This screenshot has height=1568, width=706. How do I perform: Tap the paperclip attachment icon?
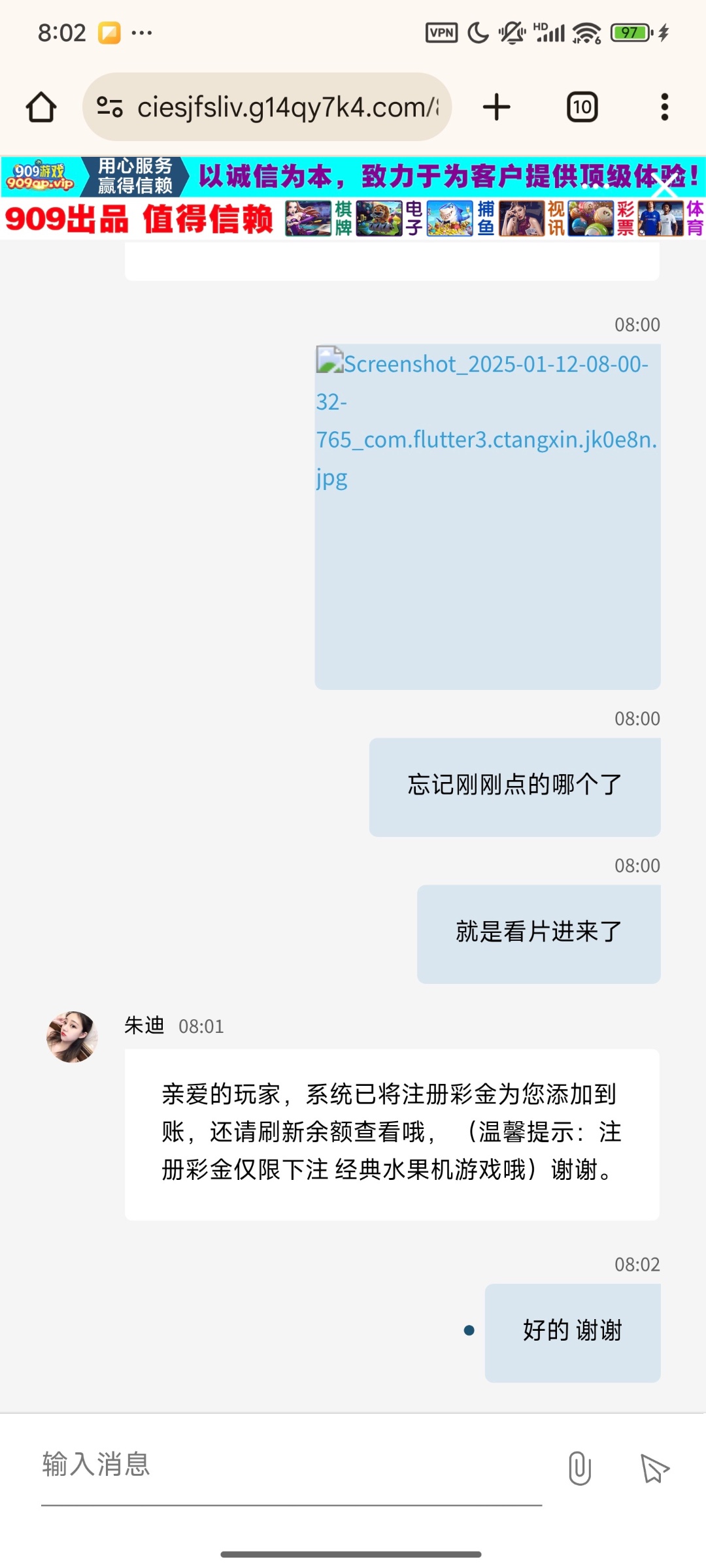click(x=580, y=1467)
